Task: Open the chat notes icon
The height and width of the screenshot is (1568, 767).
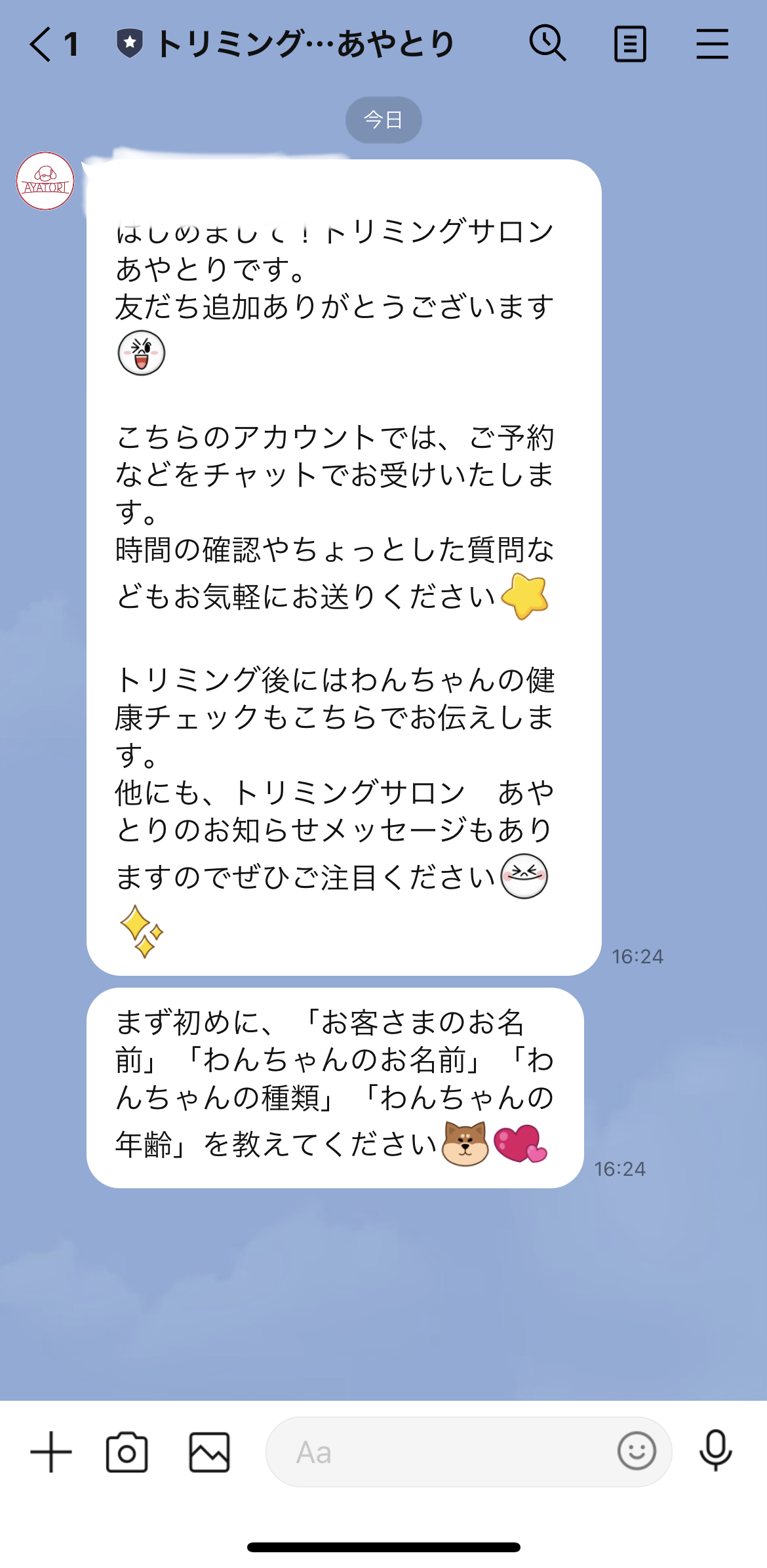Action: pyautogui.click(x=630, y=43)
